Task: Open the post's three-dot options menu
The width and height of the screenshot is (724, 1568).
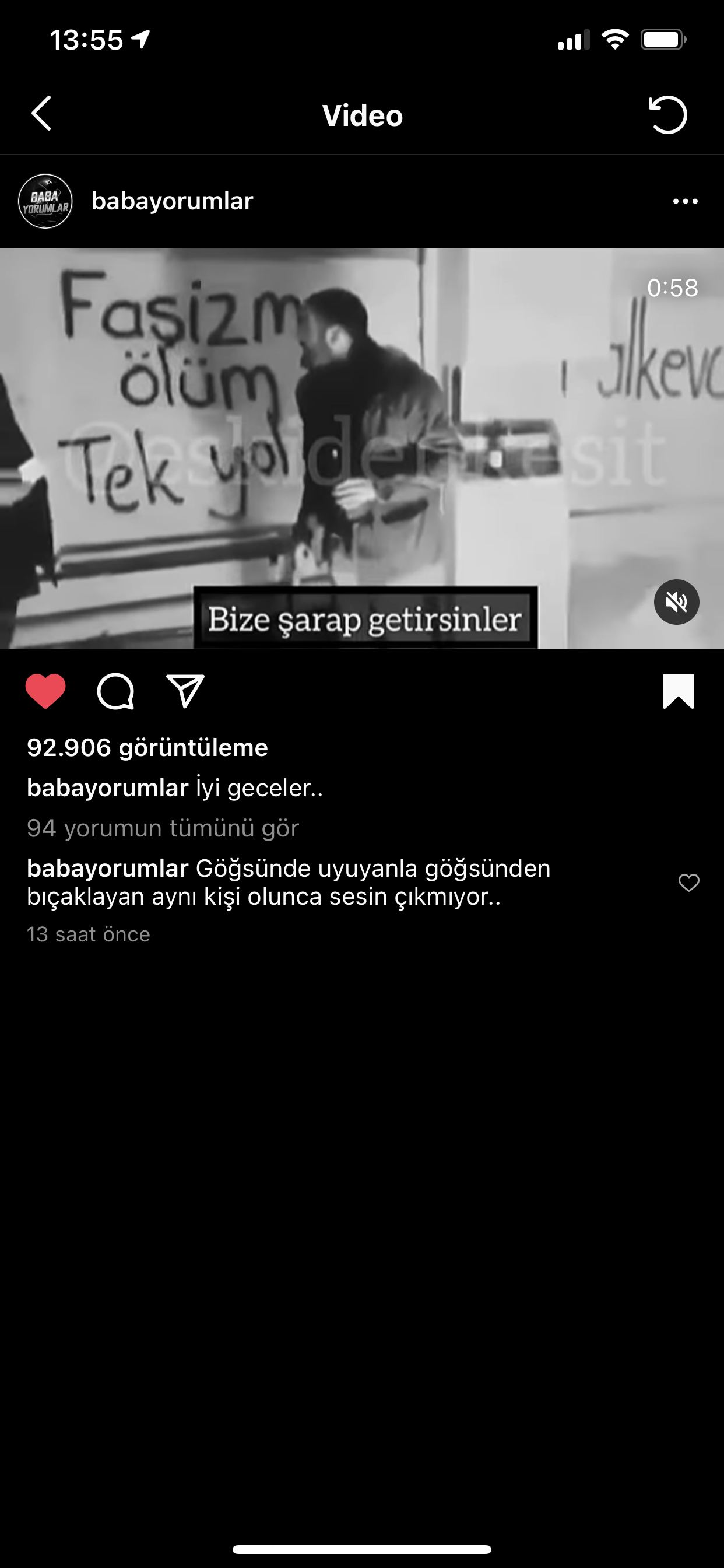Action: [685, 201]
